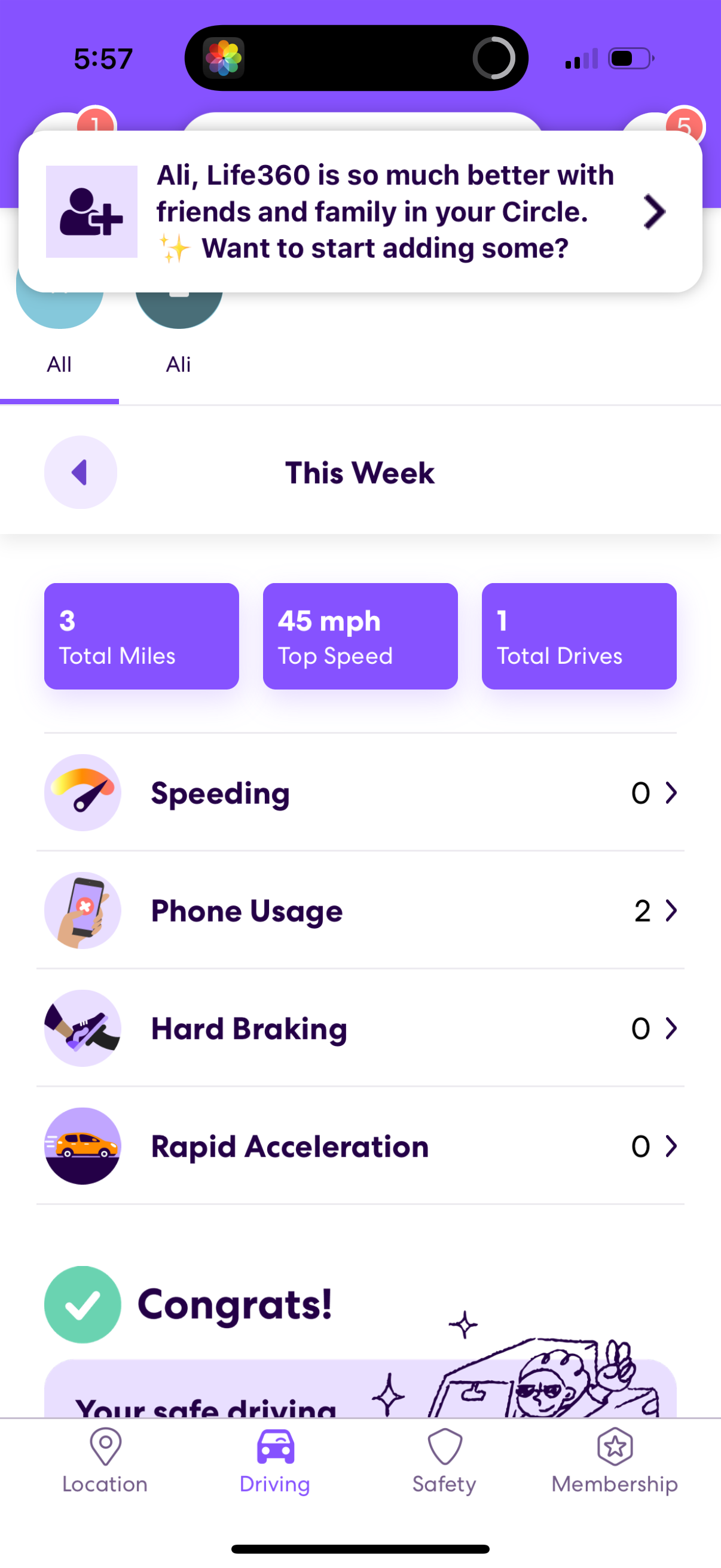Switch to the Ali tab

[178, 364]
